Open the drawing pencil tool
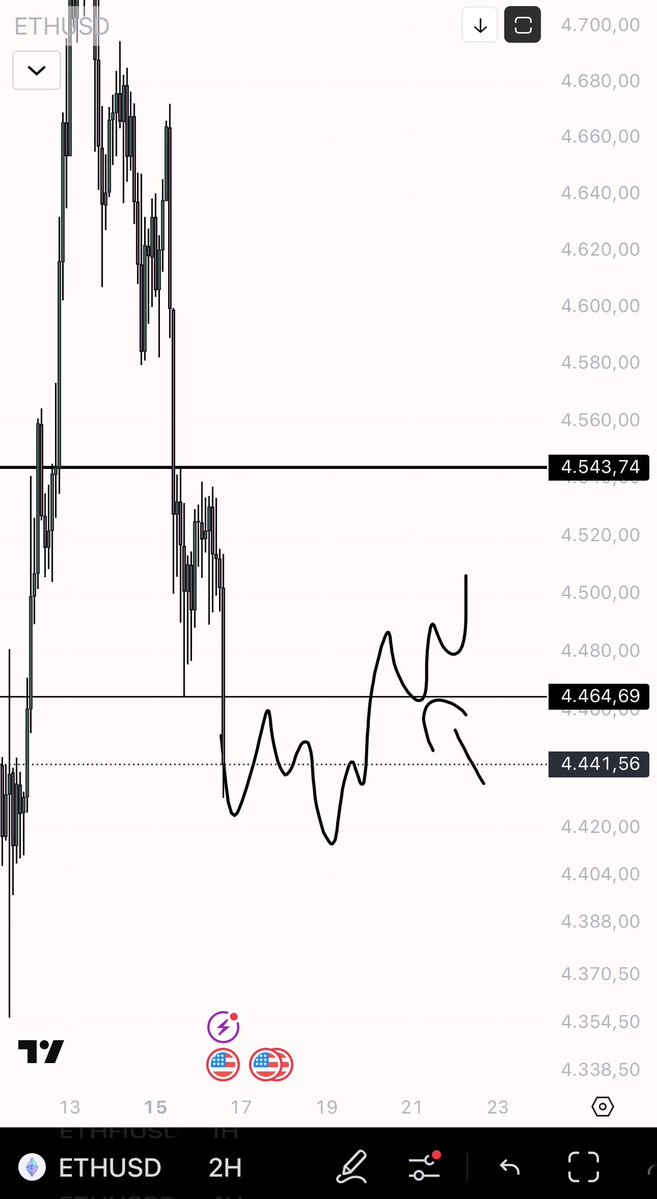 [x=352, y=1167]
